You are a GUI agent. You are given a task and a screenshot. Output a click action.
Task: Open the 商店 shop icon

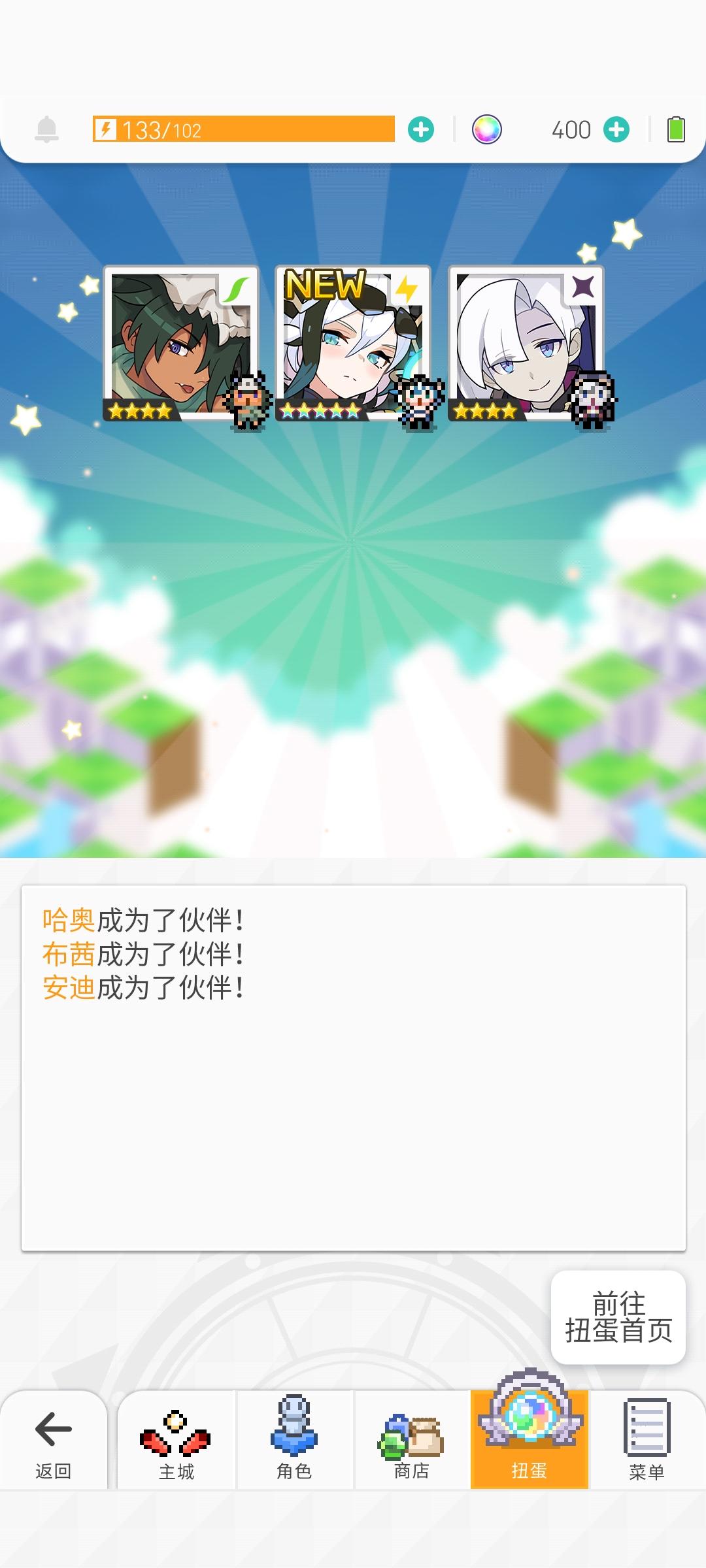(412, 1470)
